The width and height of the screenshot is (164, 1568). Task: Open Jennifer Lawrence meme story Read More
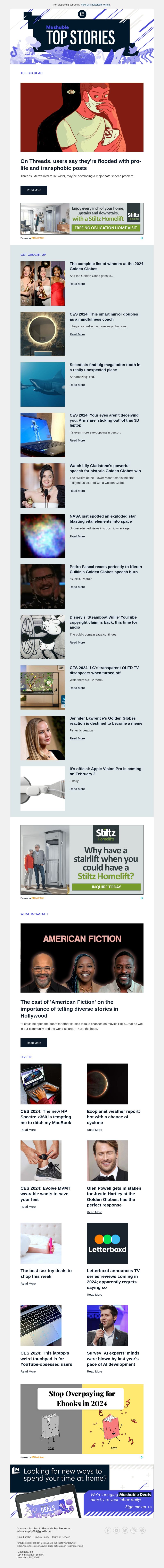coord(77,738)
